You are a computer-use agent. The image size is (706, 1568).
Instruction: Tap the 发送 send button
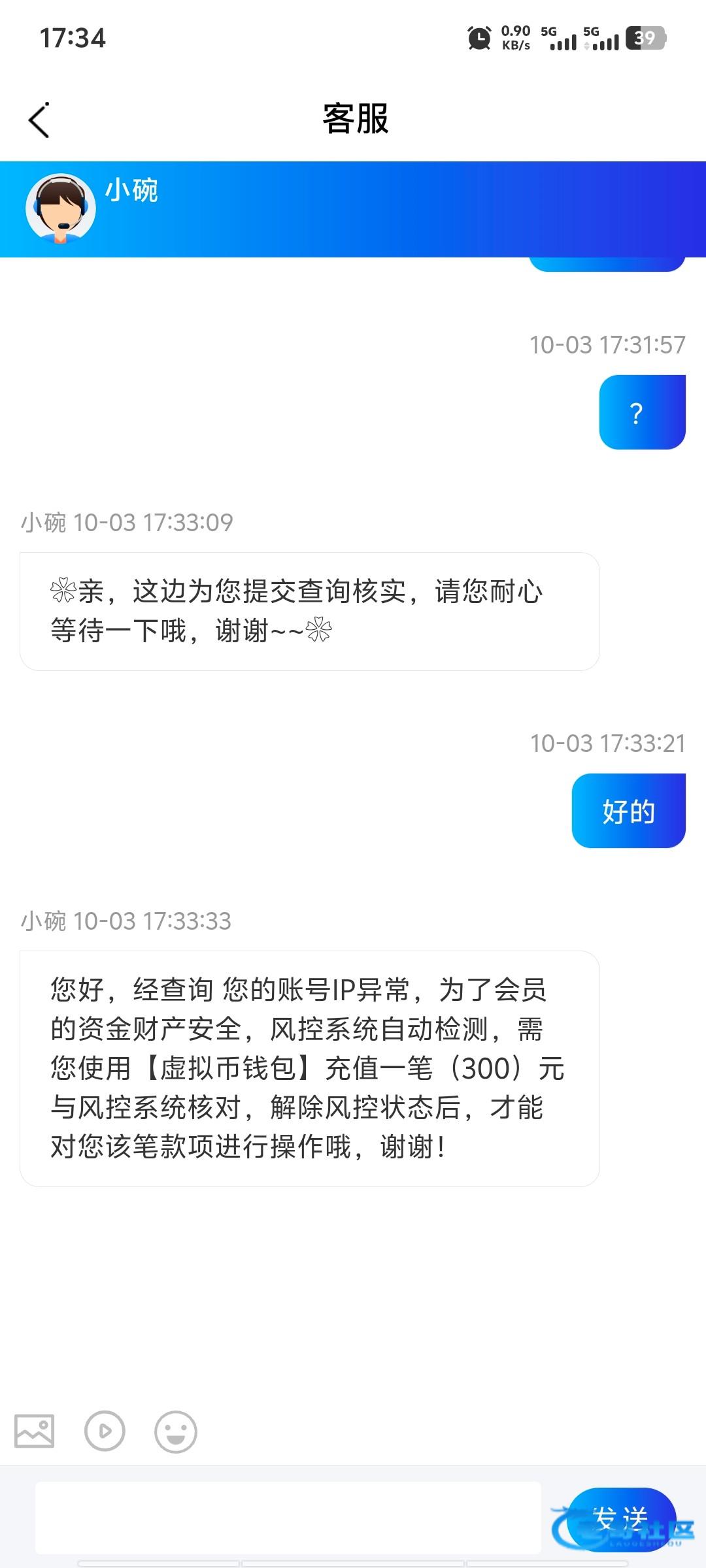click(620, 1518)
